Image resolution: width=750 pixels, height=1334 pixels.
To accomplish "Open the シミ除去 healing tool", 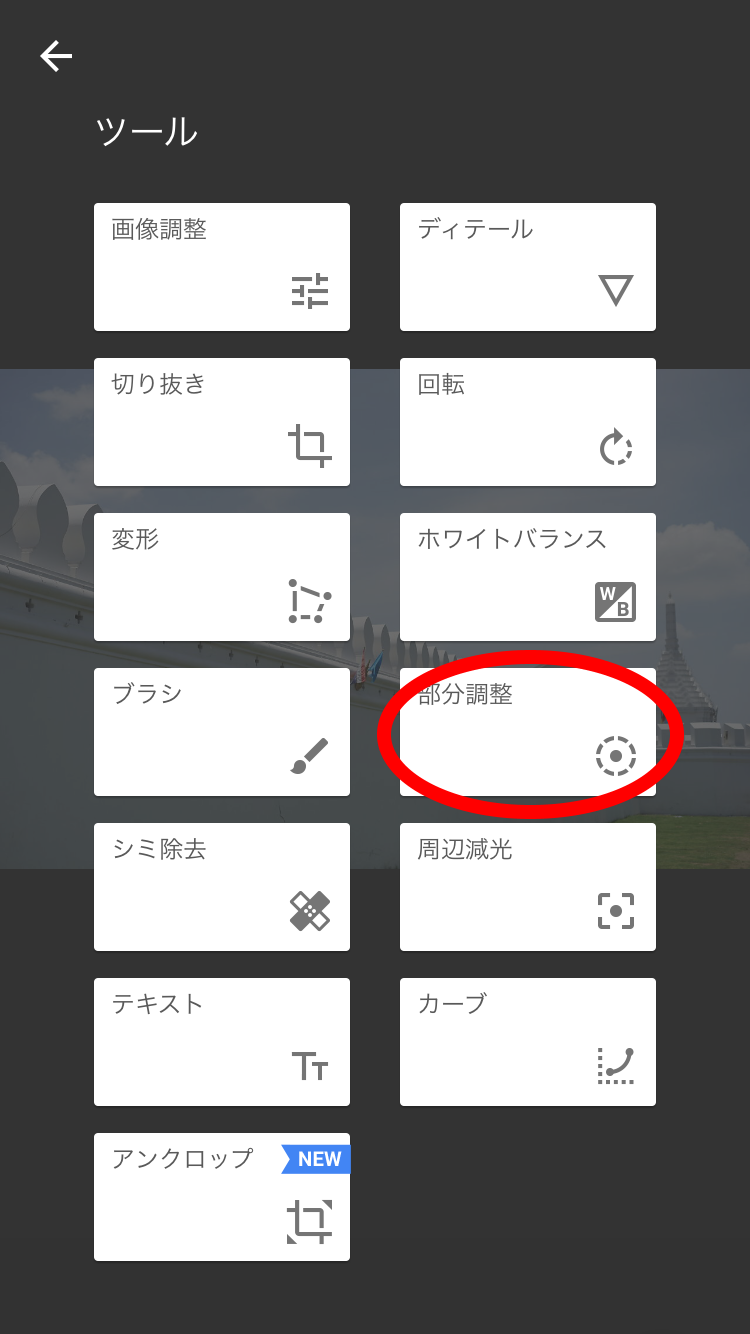I will coord(221,887).
